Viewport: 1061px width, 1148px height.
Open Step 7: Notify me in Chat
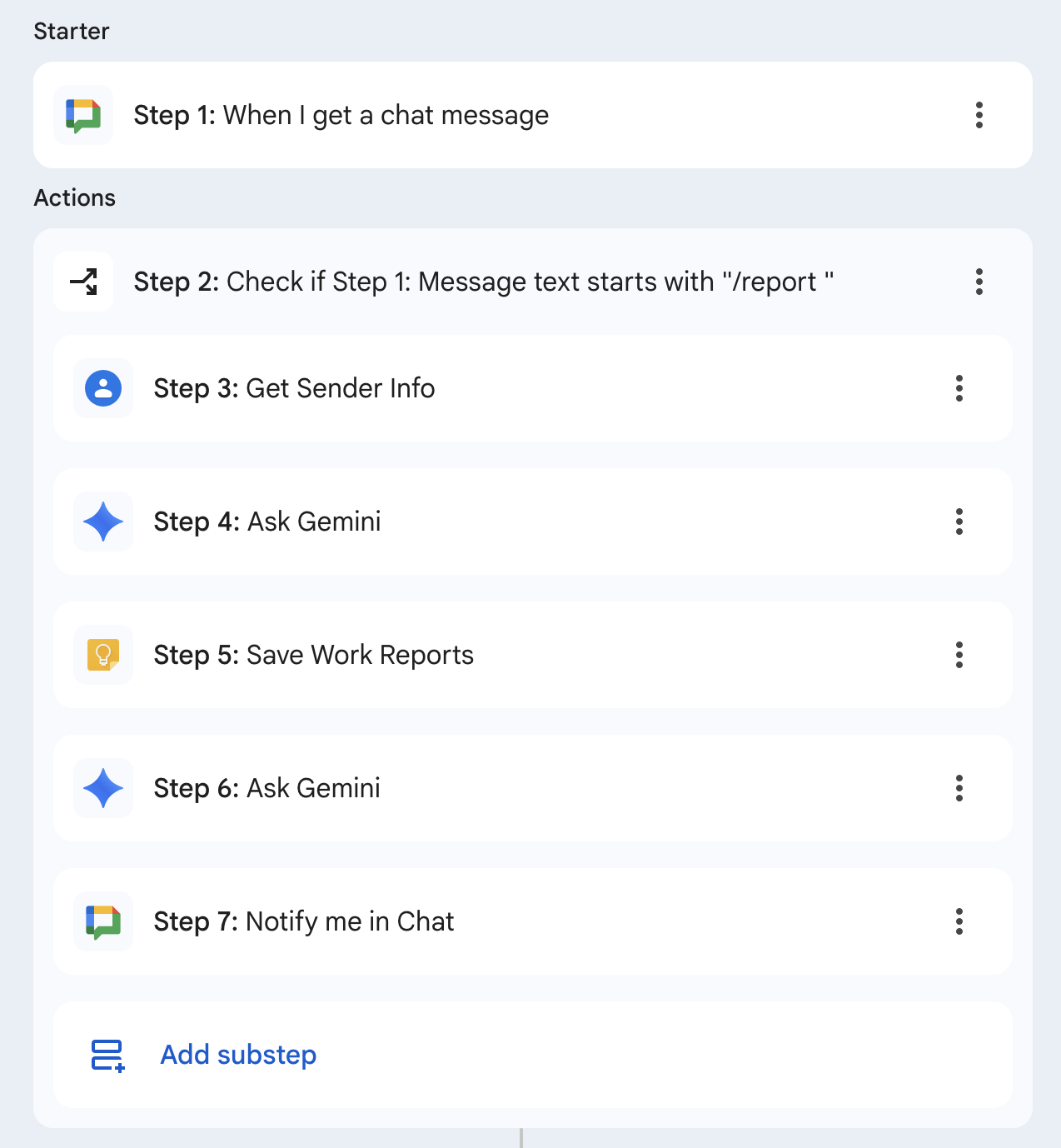pos(304,921)
